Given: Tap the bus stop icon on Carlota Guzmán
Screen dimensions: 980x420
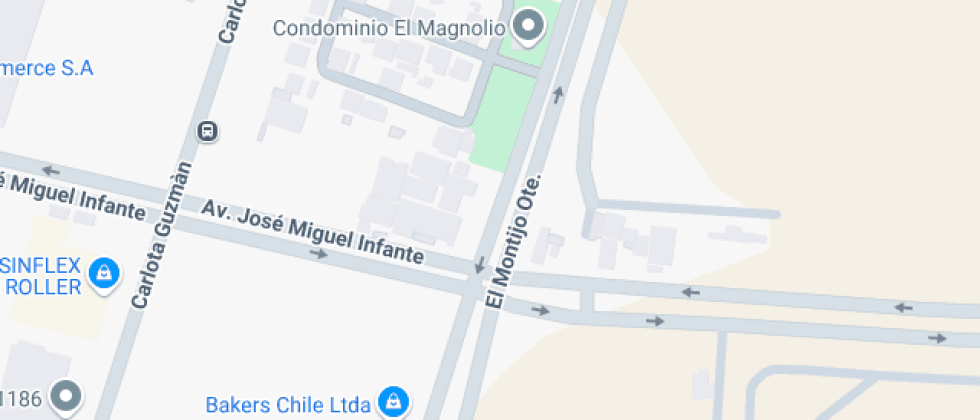Looking at the screenshot, I should pyautogui.click(x=208, y=130).
